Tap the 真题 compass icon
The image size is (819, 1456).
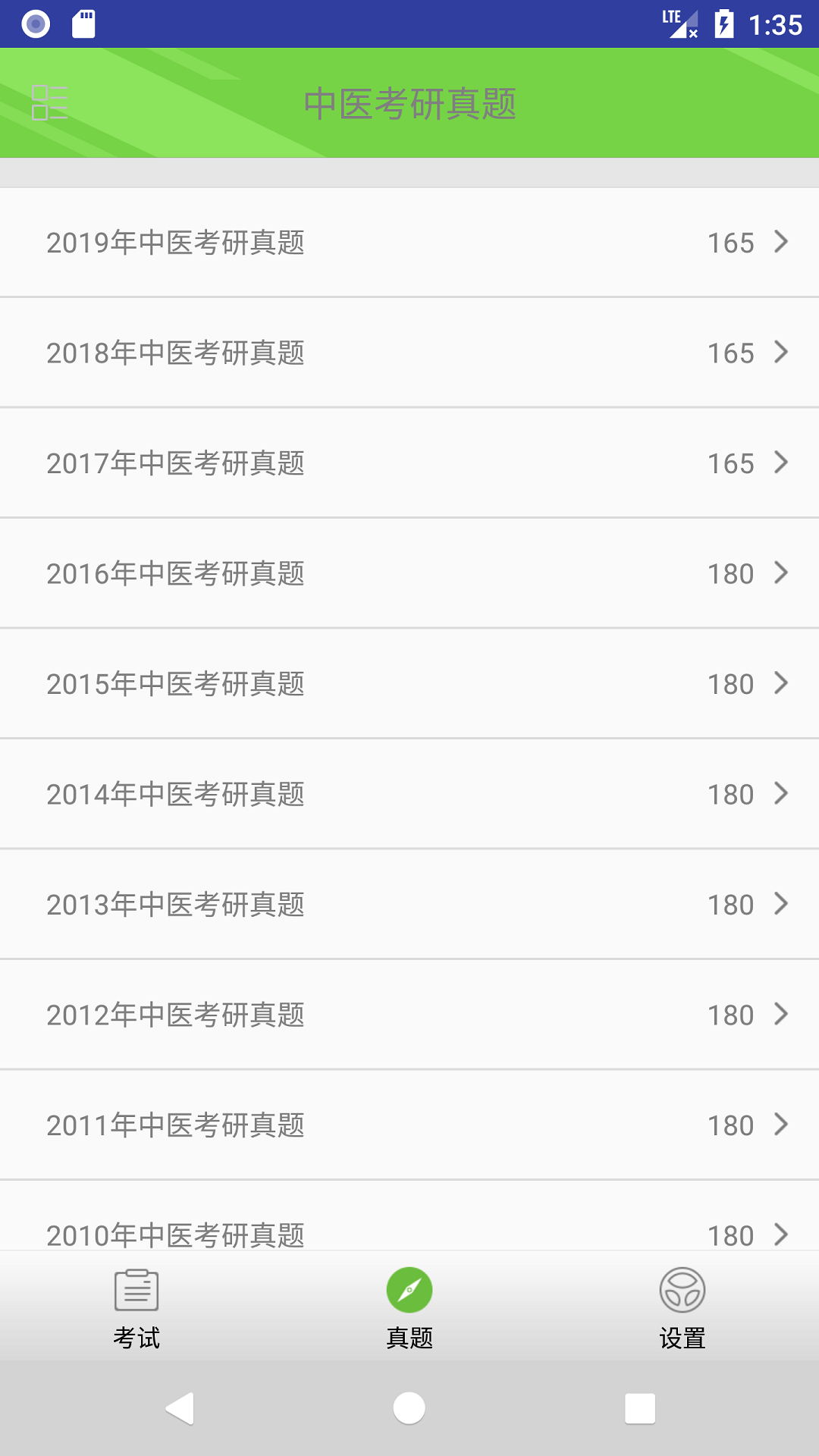pos(409,1288)
